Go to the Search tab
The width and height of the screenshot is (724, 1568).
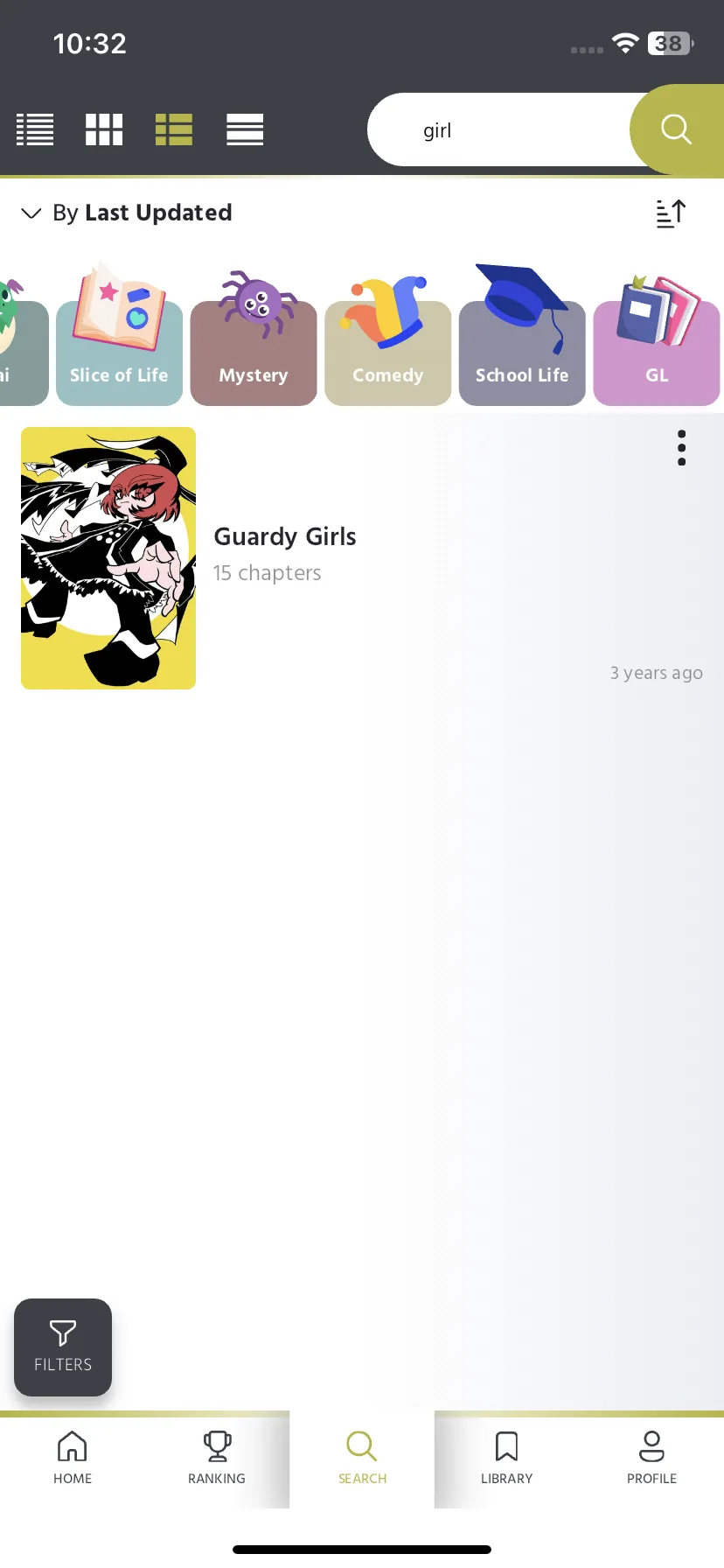tap(362, 1457)
